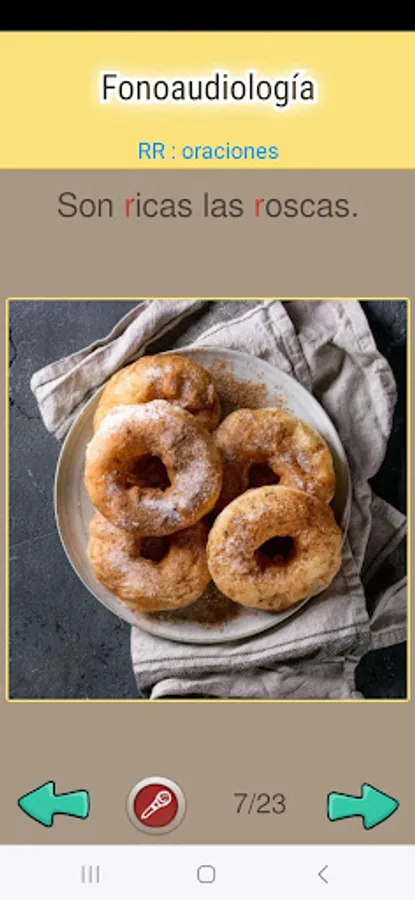Open the recent apps view
Viewport: 415px width, 900px height.
point(91,874)
